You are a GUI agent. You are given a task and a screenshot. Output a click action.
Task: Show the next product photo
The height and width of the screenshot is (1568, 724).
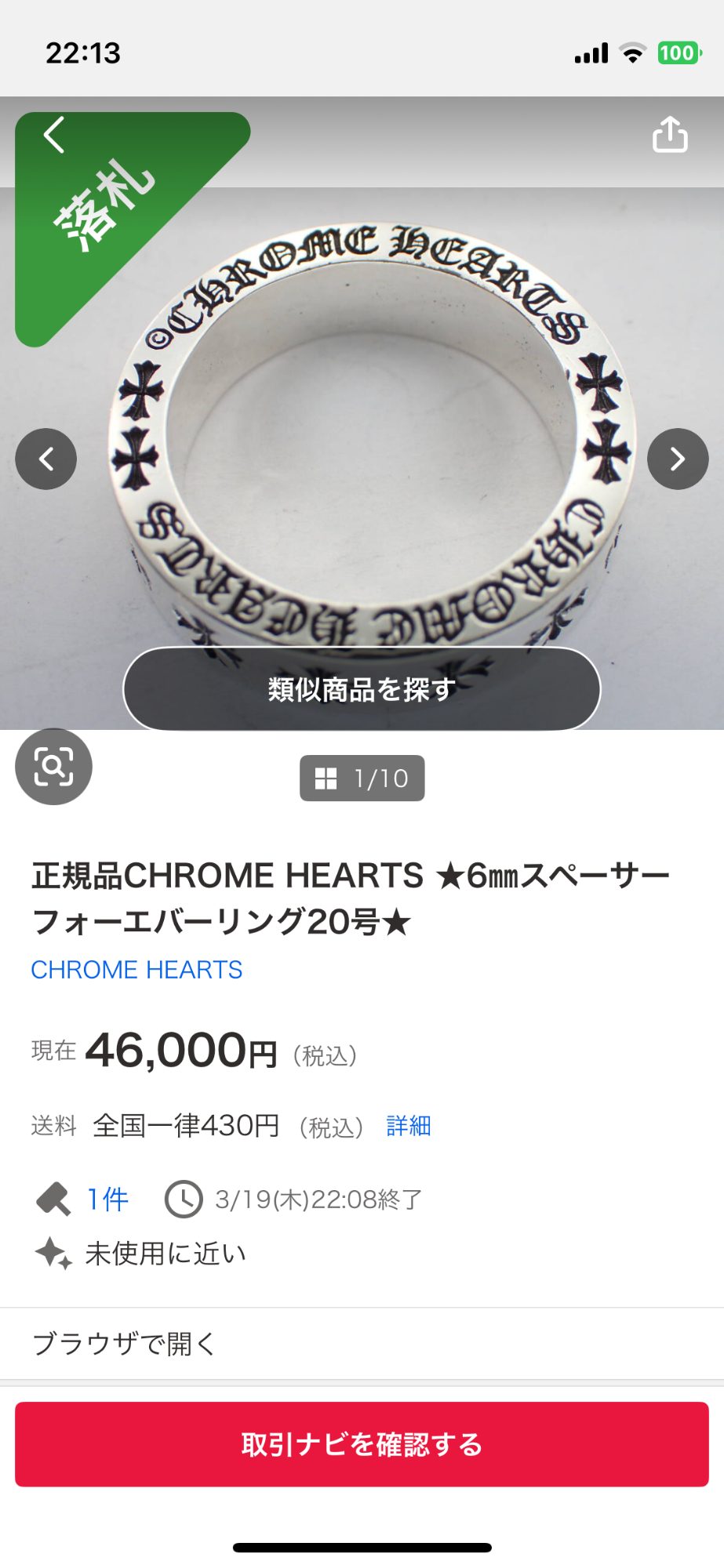pos(678,459)
